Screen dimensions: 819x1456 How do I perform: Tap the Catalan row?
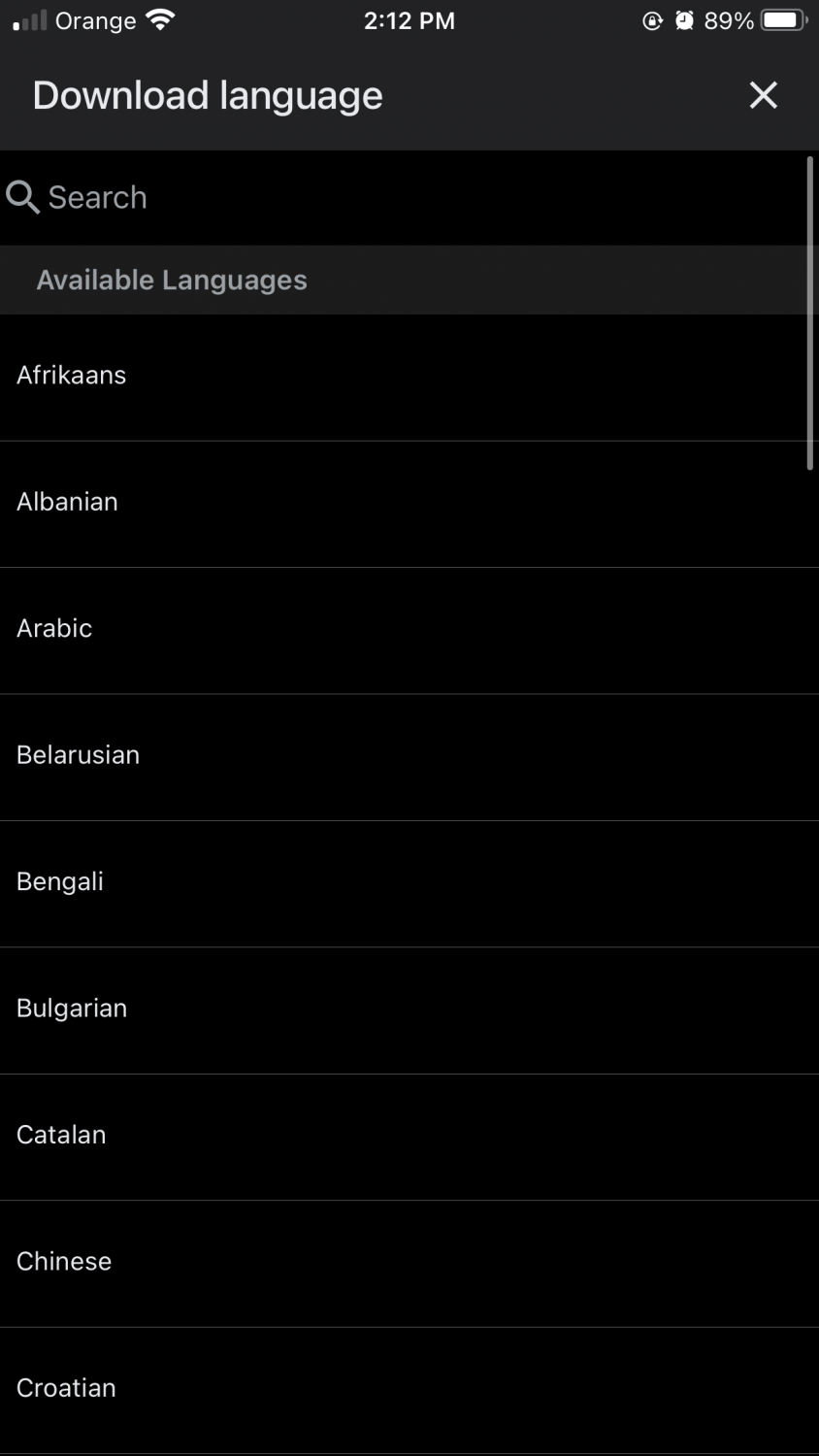[x=409, y=1138]
